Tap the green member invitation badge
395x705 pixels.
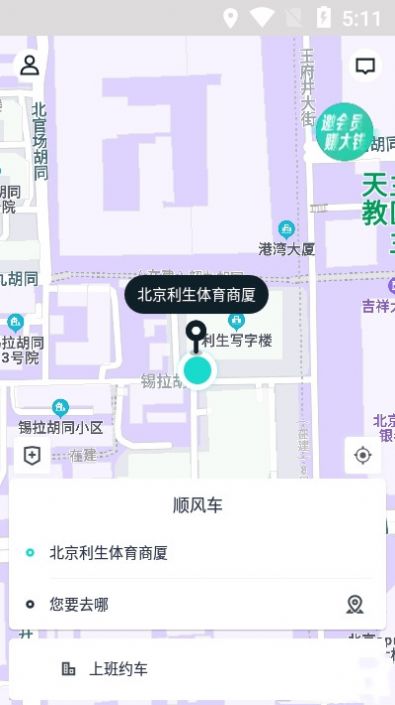pyautogui.click(x=344, y=132)
